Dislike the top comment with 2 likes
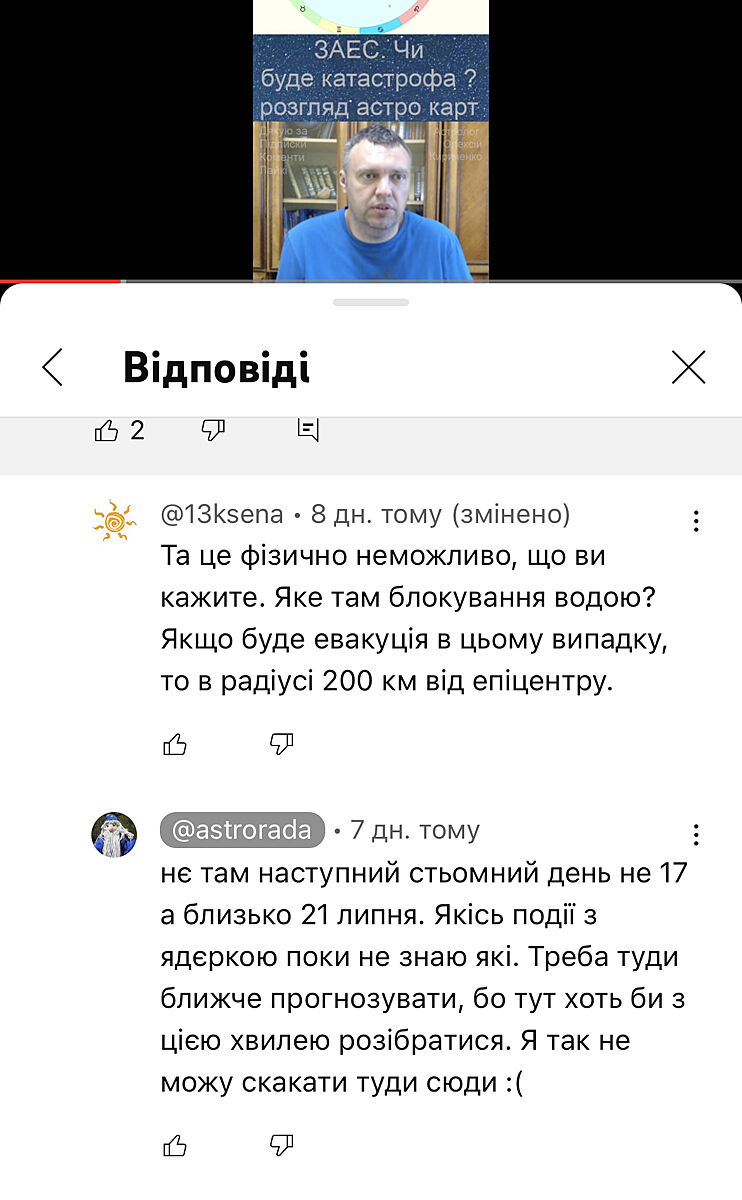The height and width of the screenshot is (1200, 742). [x=213, y=430]
